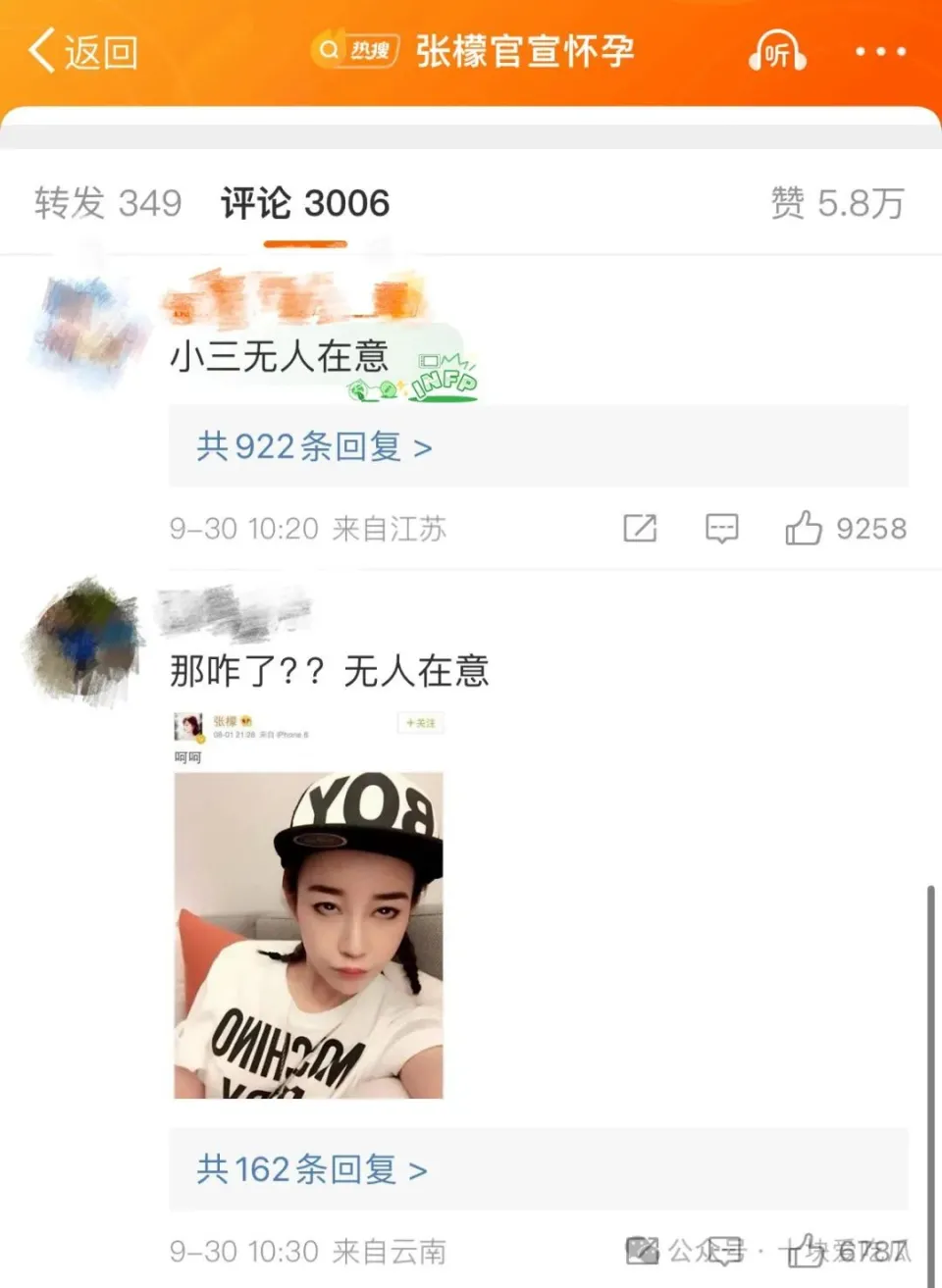Go back using the 返回 arrow
Image resolution: width=942 pixels, height=1288 pixels.
click(x=82, y=51)
